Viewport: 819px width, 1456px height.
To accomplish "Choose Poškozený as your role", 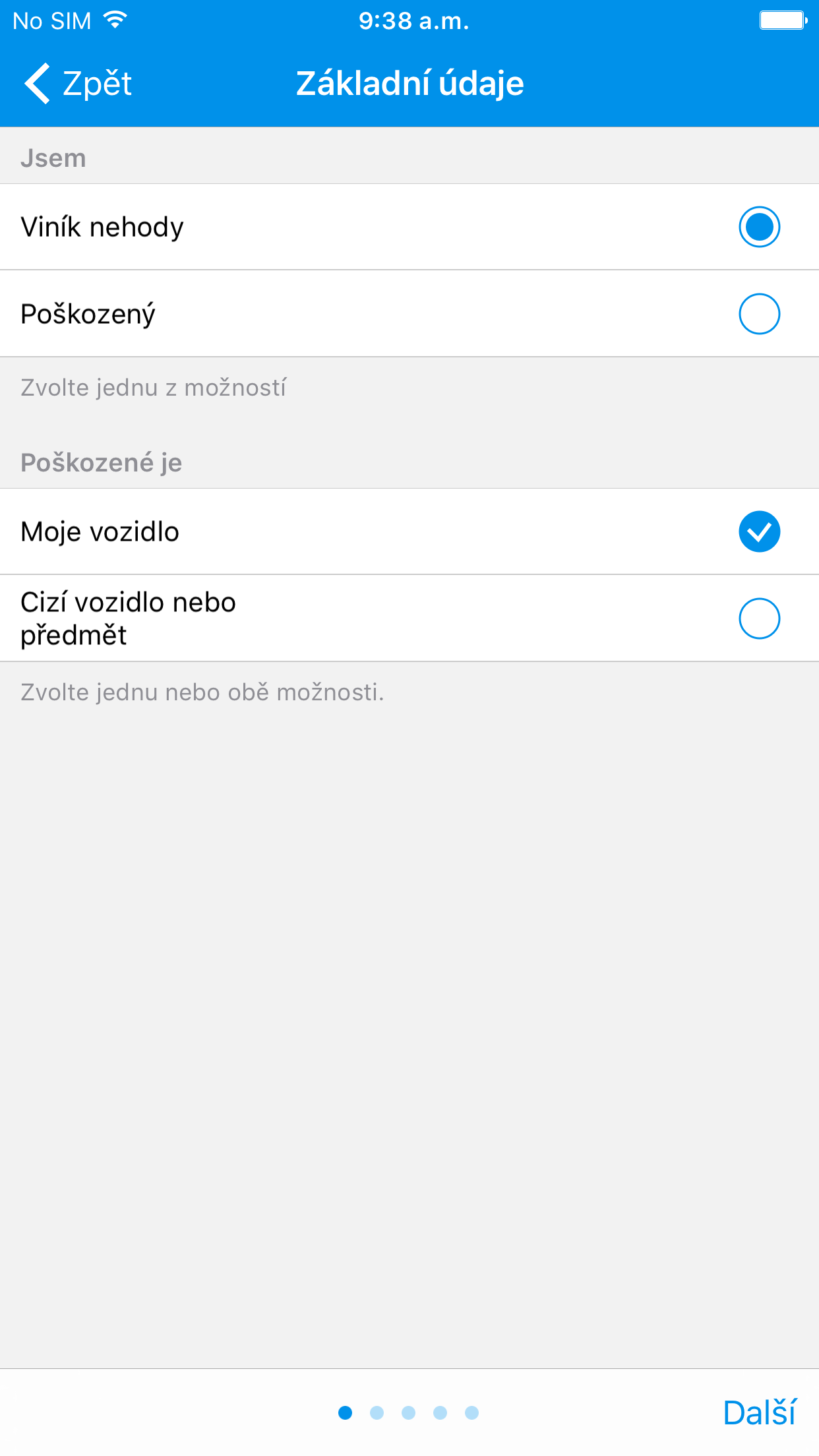I will [x=409, y=314].
